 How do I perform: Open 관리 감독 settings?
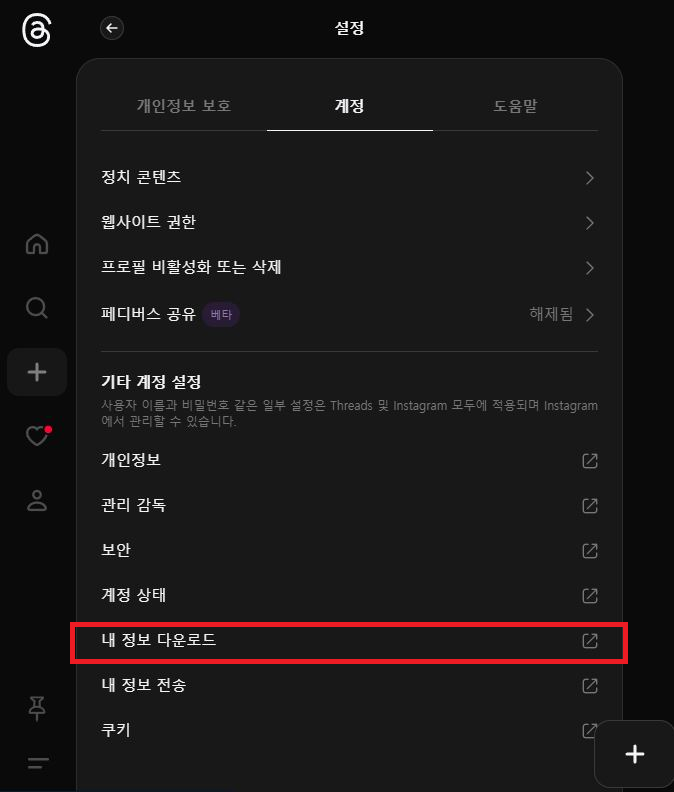[348, 505]
